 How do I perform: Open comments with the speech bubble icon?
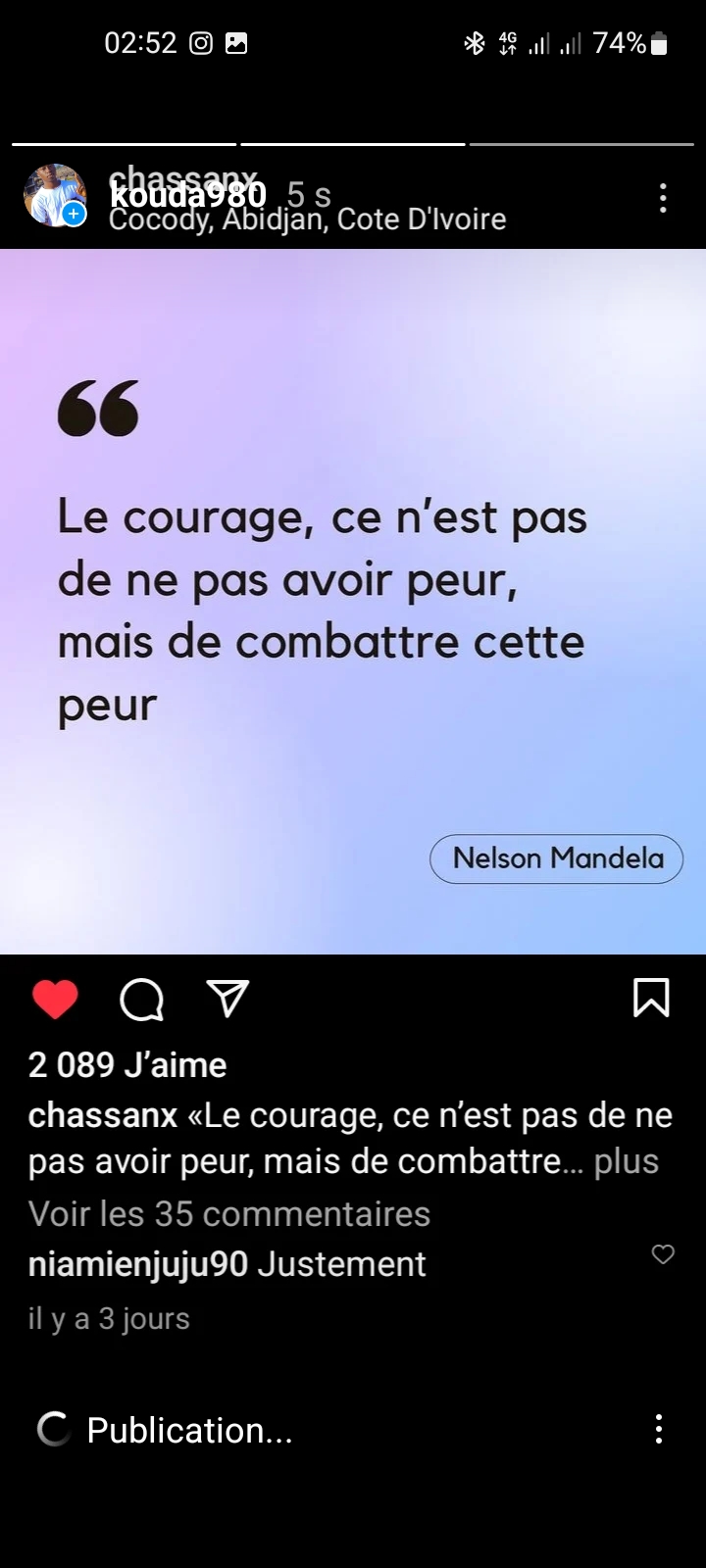[x=141, y=1000]
